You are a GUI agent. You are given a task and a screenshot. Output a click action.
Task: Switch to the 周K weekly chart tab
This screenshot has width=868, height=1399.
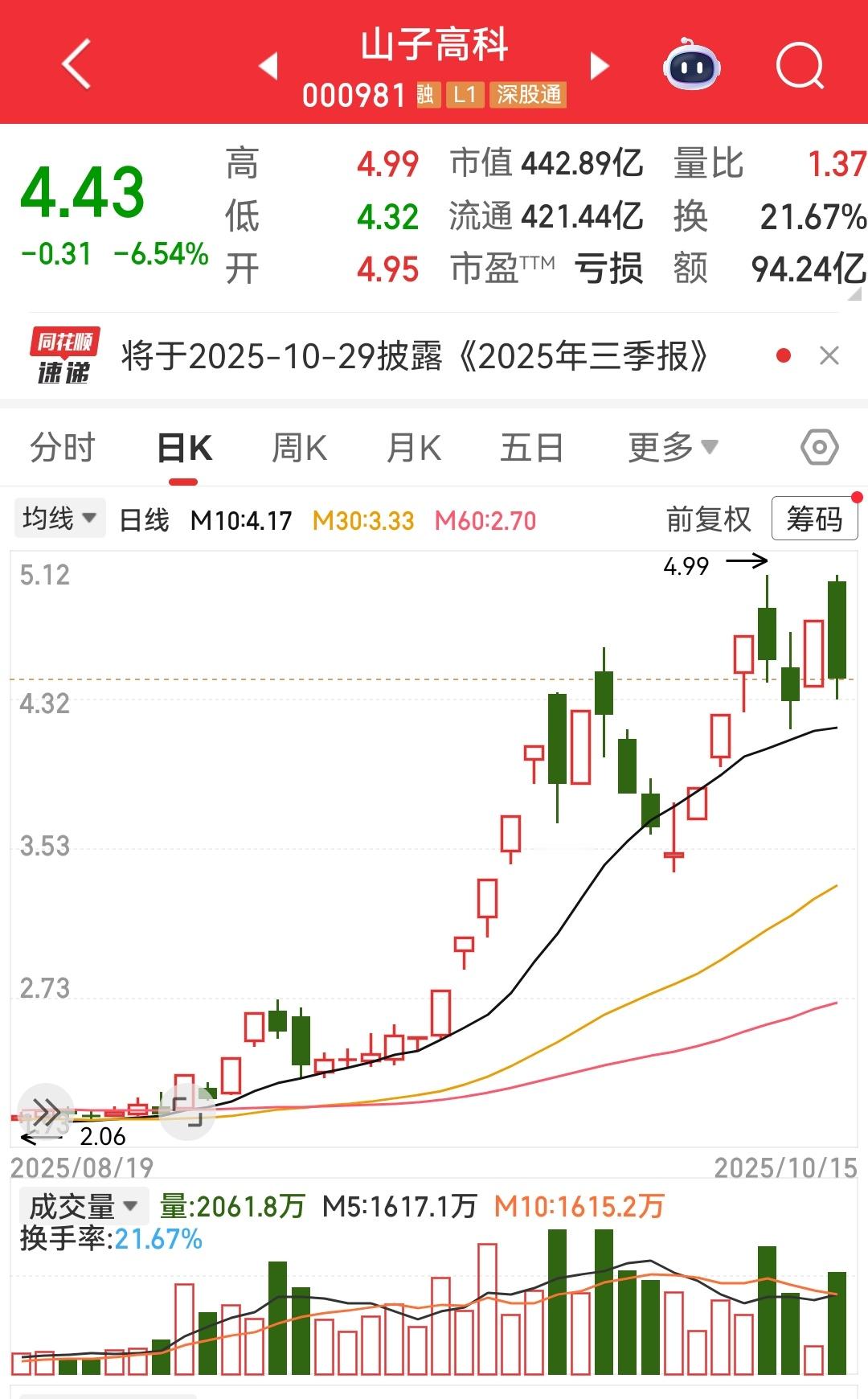click(298, 447)
